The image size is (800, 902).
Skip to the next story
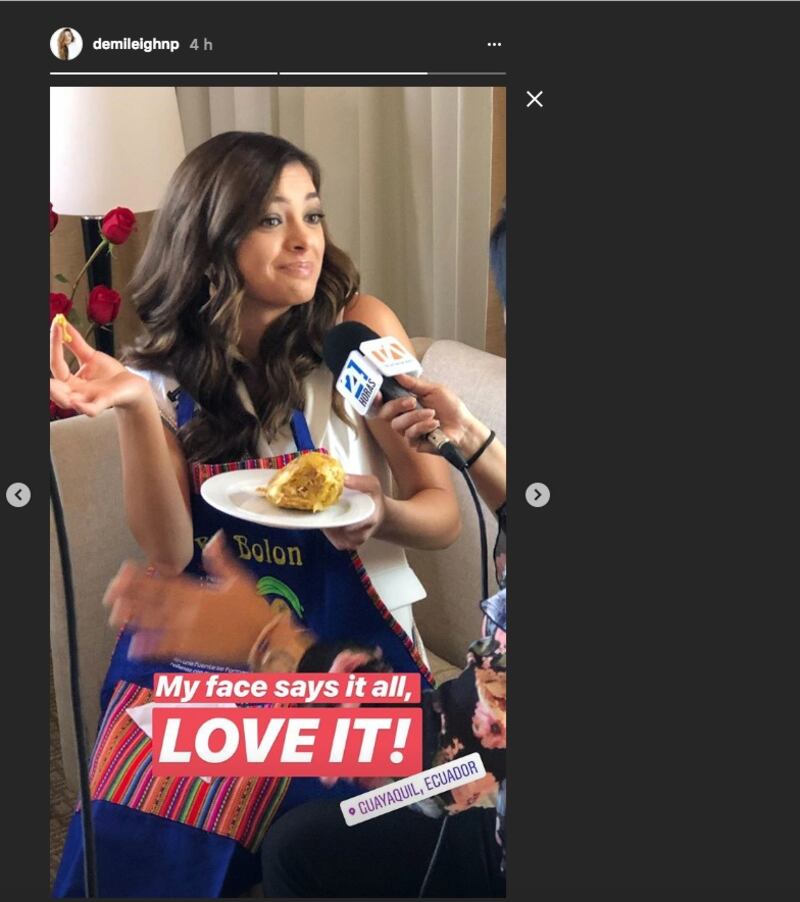click(537, 494)
